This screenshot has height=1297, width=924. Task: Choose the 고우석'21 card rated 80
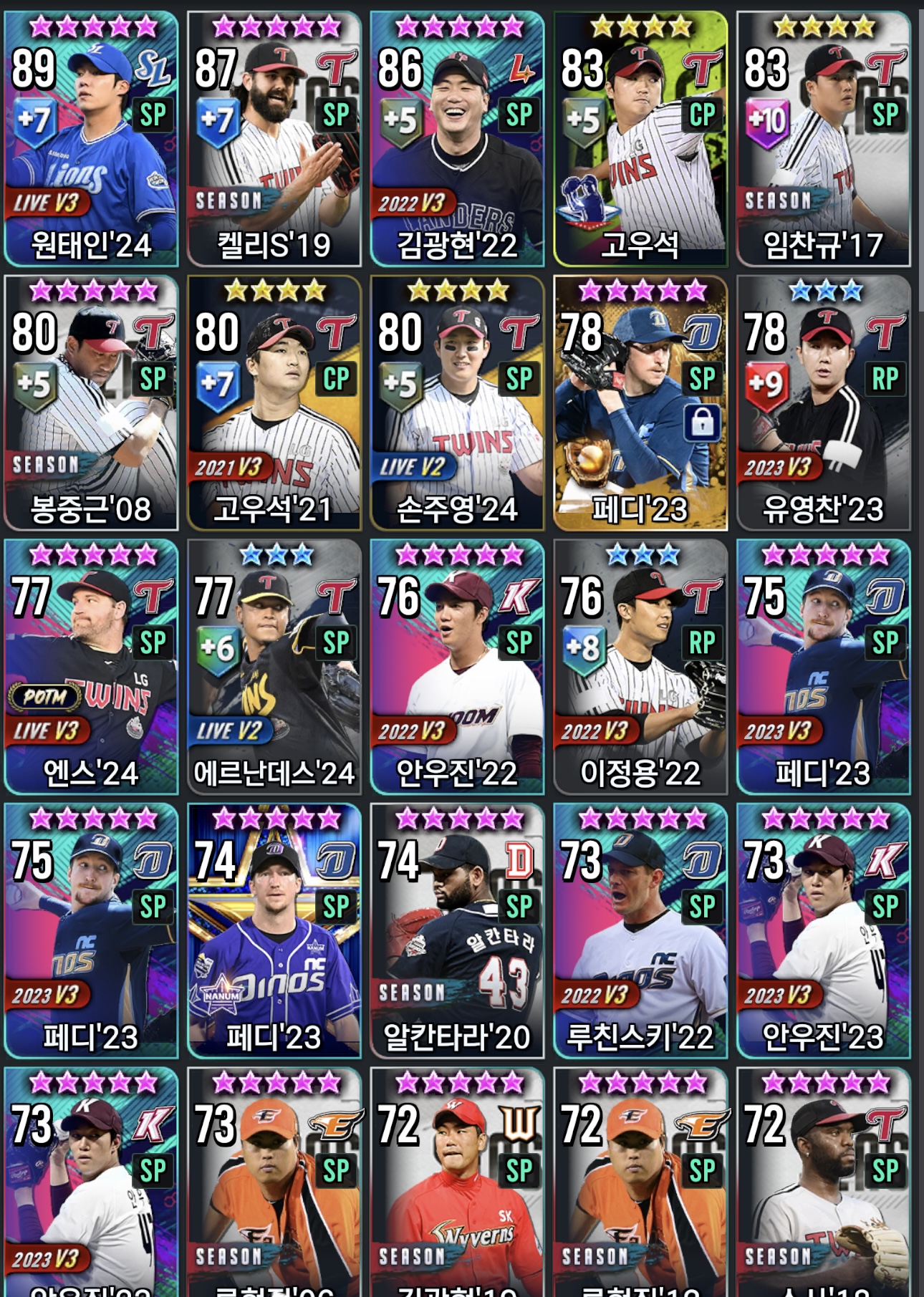coord(274,403)
